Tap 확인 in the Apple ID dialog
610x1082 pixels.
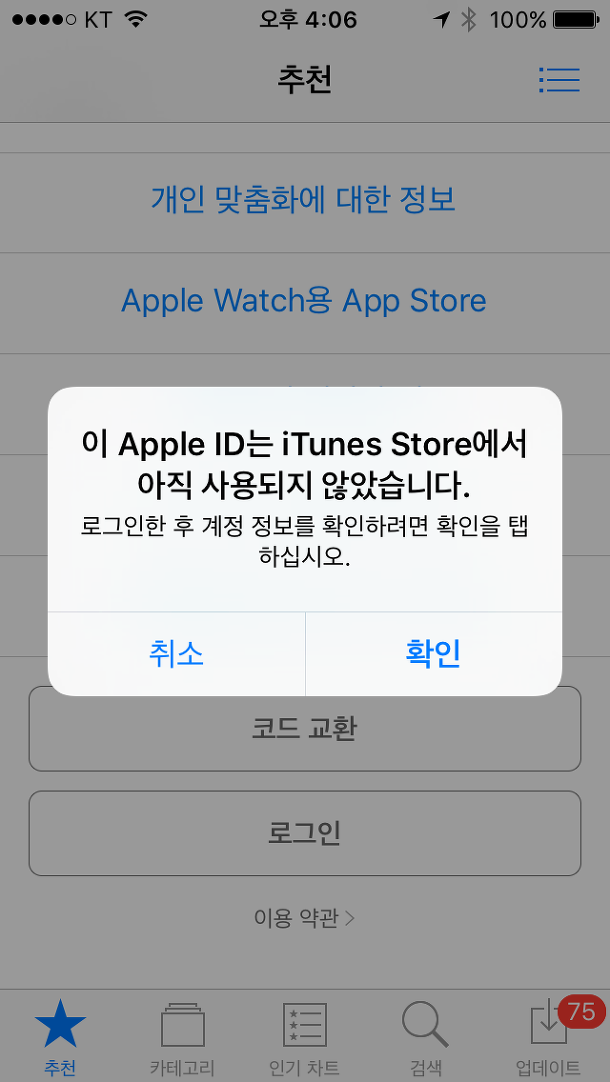click(x=433, y=653)
